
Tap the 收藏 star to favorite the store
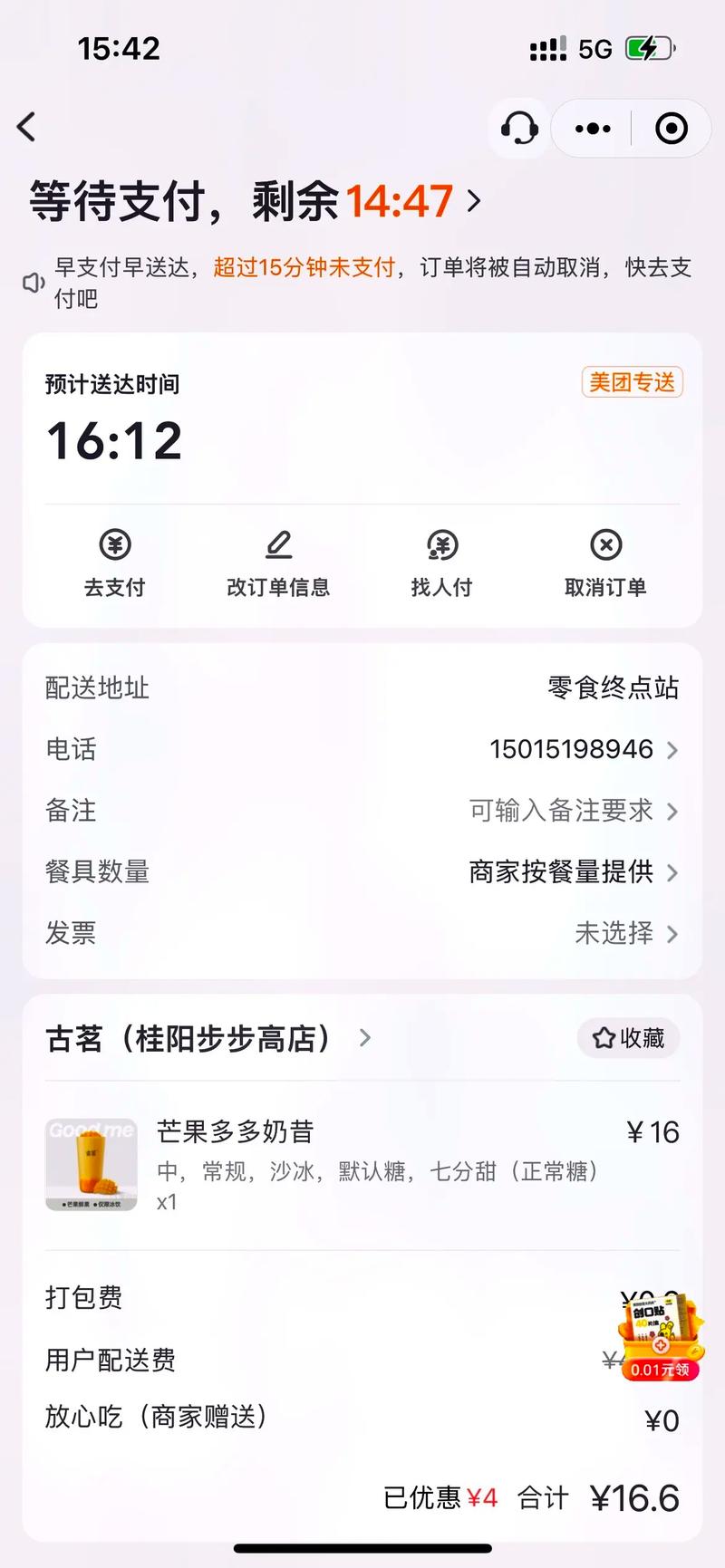tap(628, 1038)
